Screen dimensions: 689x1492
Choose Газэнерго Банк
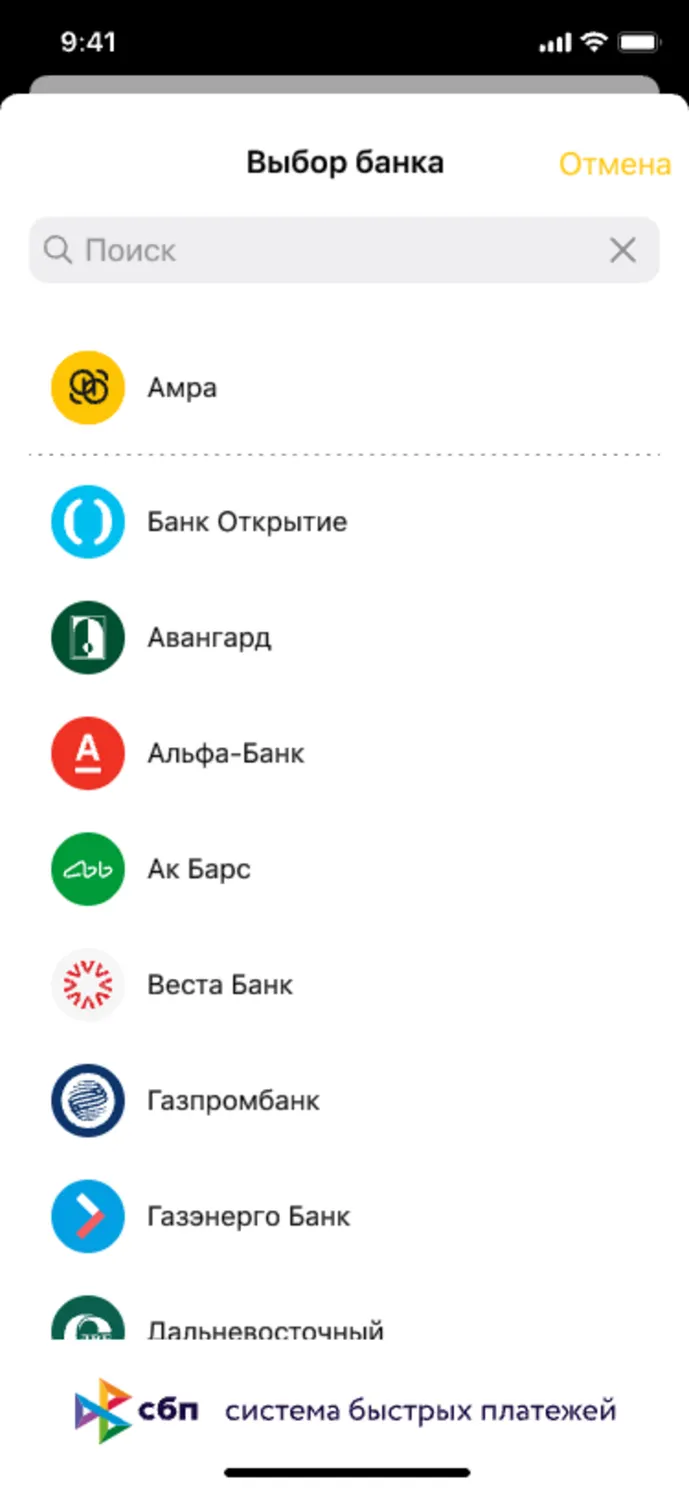344,1217
